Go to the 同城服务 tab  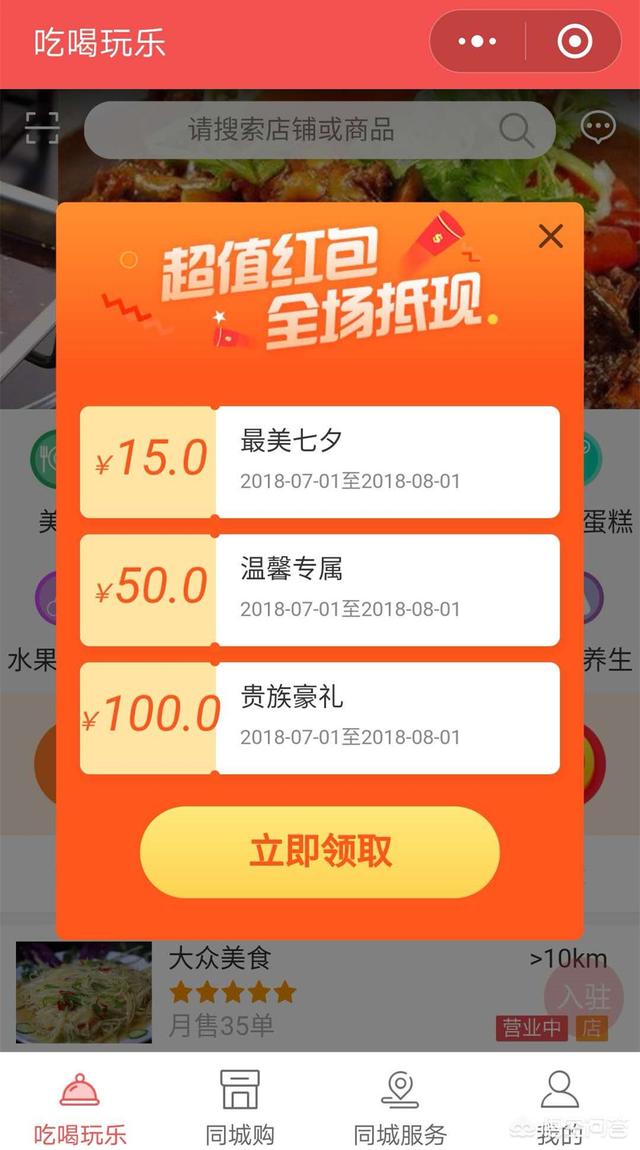tap(400, 1104)
